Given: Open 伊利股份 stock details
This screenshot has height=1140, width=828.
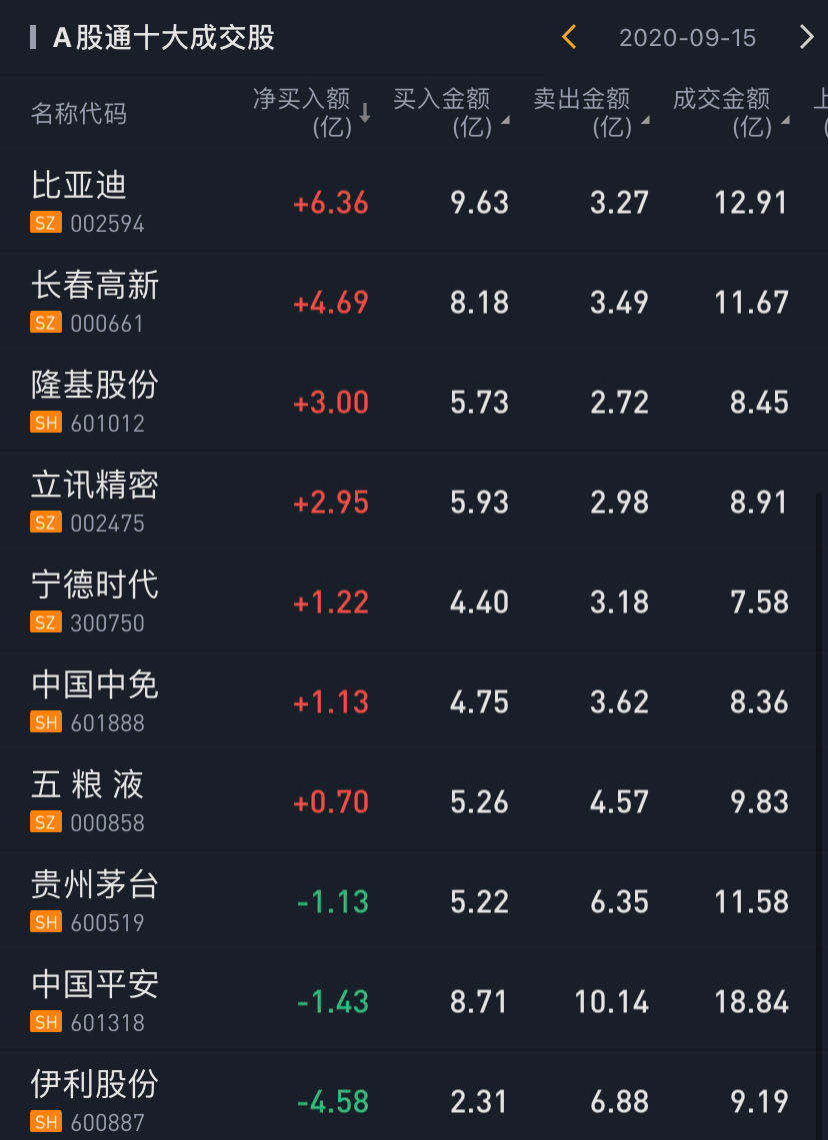Looking at the screenshot, I should (95, 1100).
